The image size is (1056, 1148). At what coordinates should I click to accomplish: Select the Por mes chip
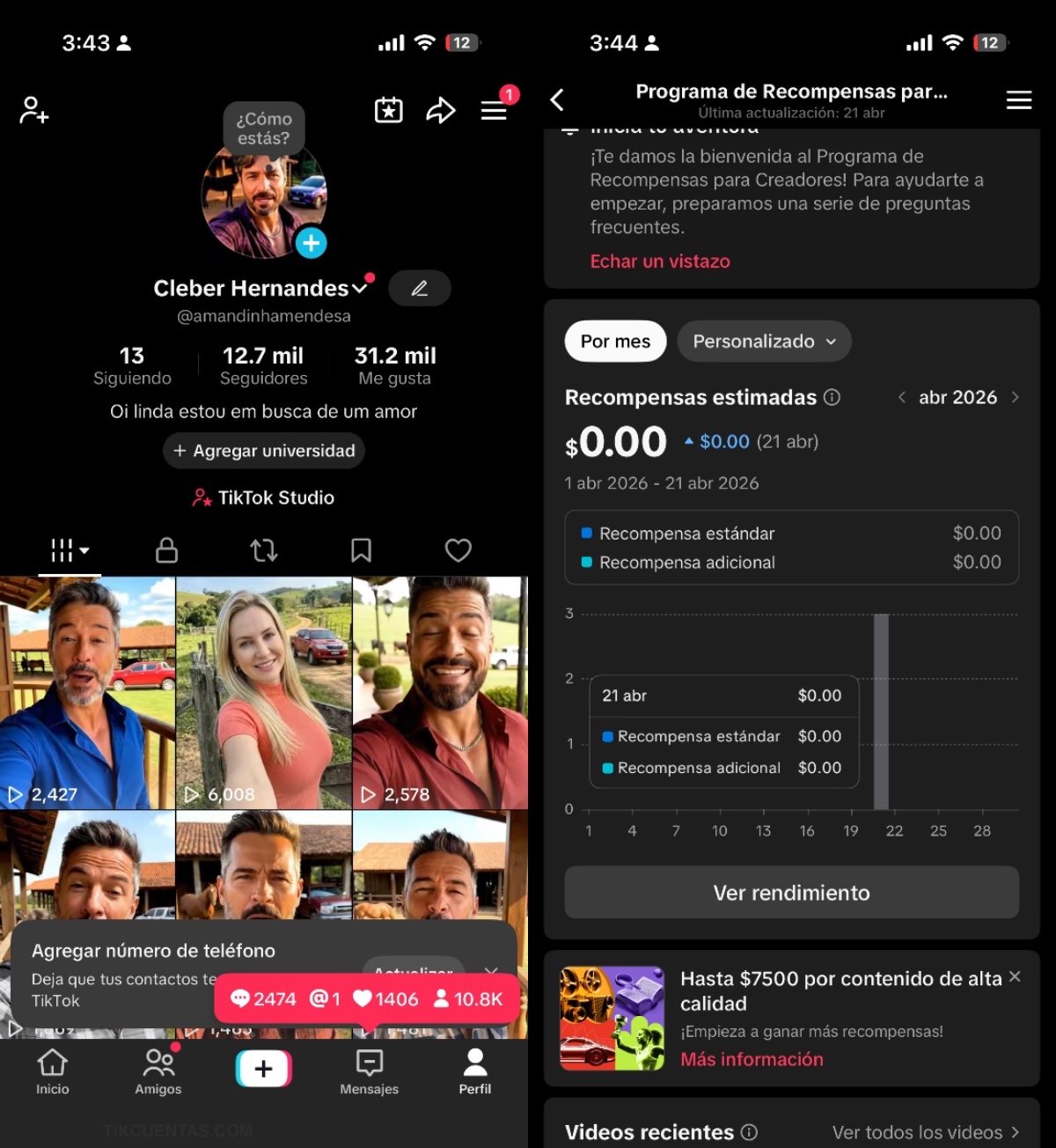[x=615, y=342]
